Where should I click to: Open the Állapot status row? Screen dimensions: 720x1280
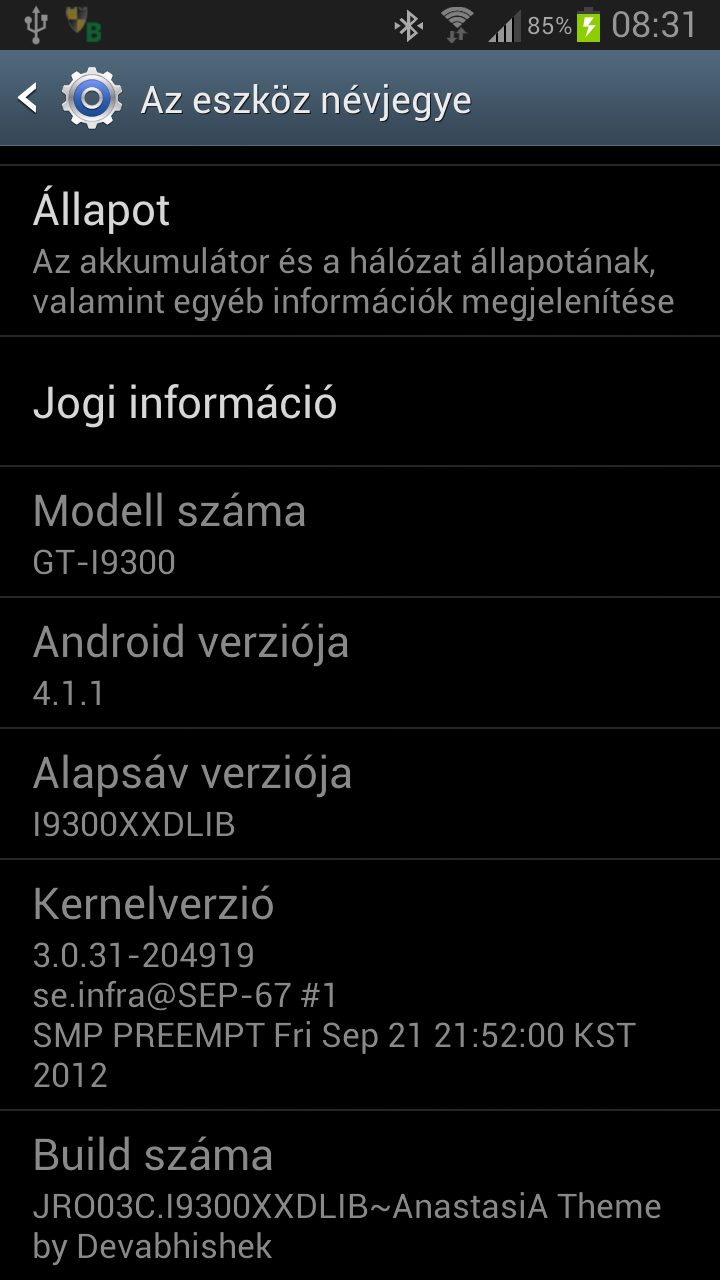pyautogui.click(x=360, y=251)
